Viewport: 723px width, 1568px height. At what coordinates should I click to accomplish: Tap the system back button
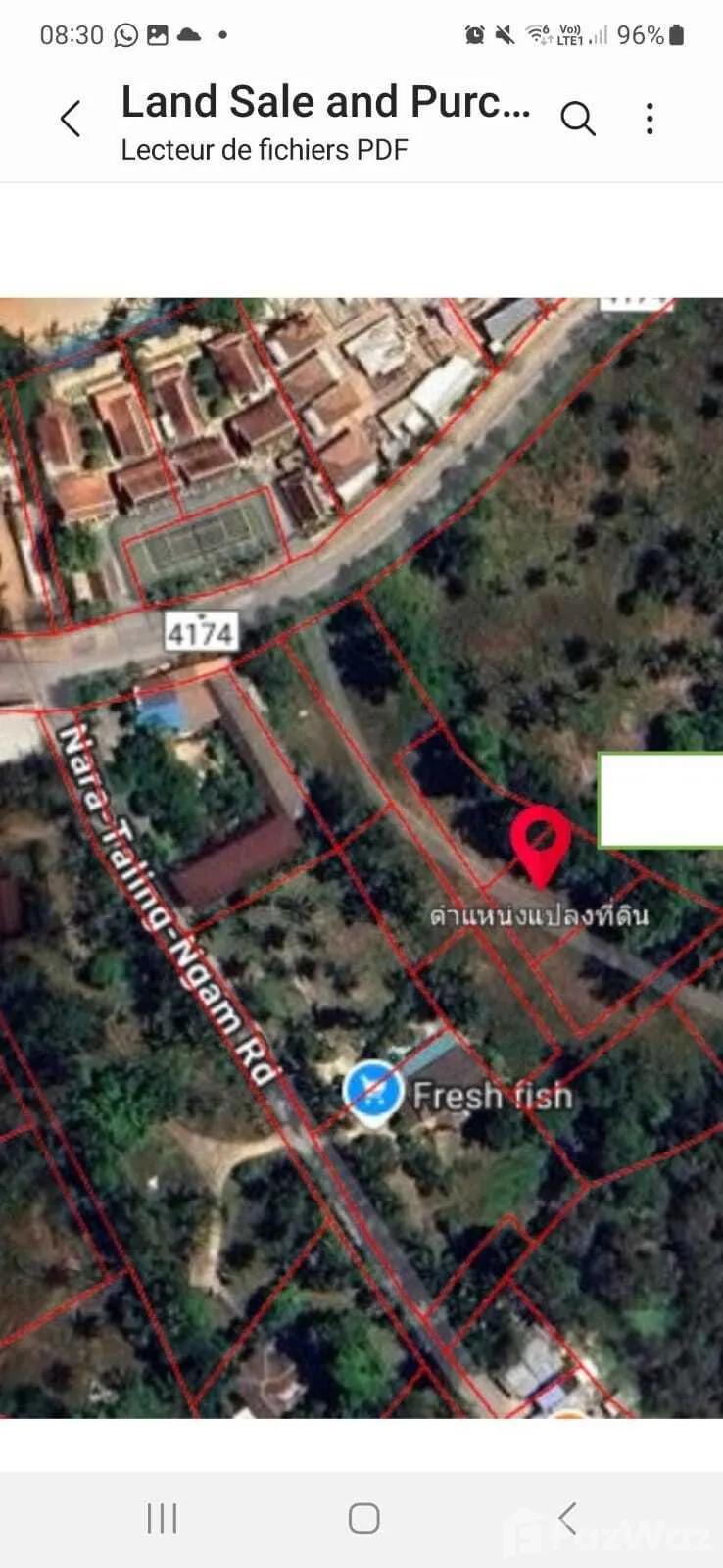click(567, 1518)
